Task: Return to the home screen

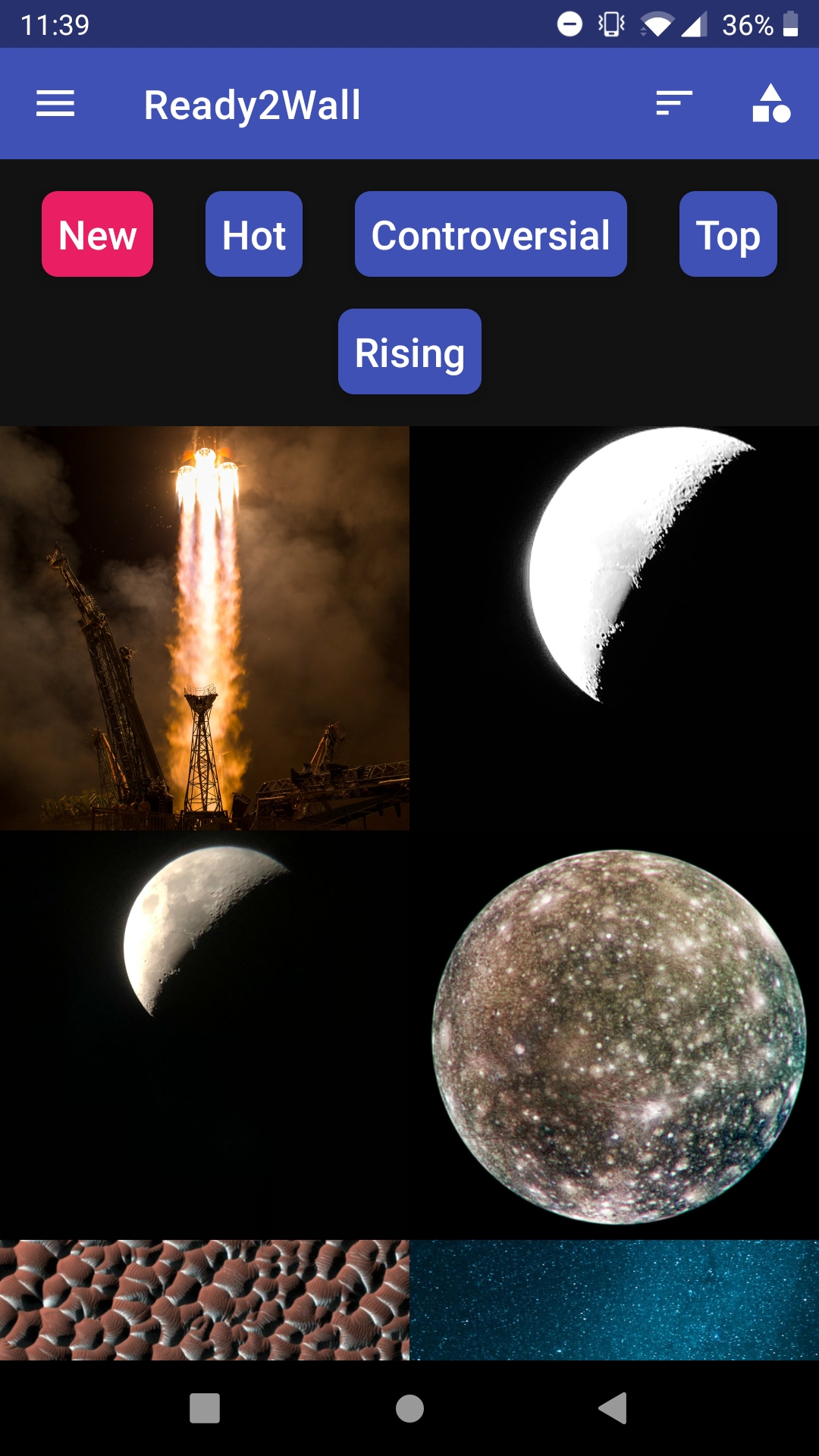Action: tap(409, 1408)
